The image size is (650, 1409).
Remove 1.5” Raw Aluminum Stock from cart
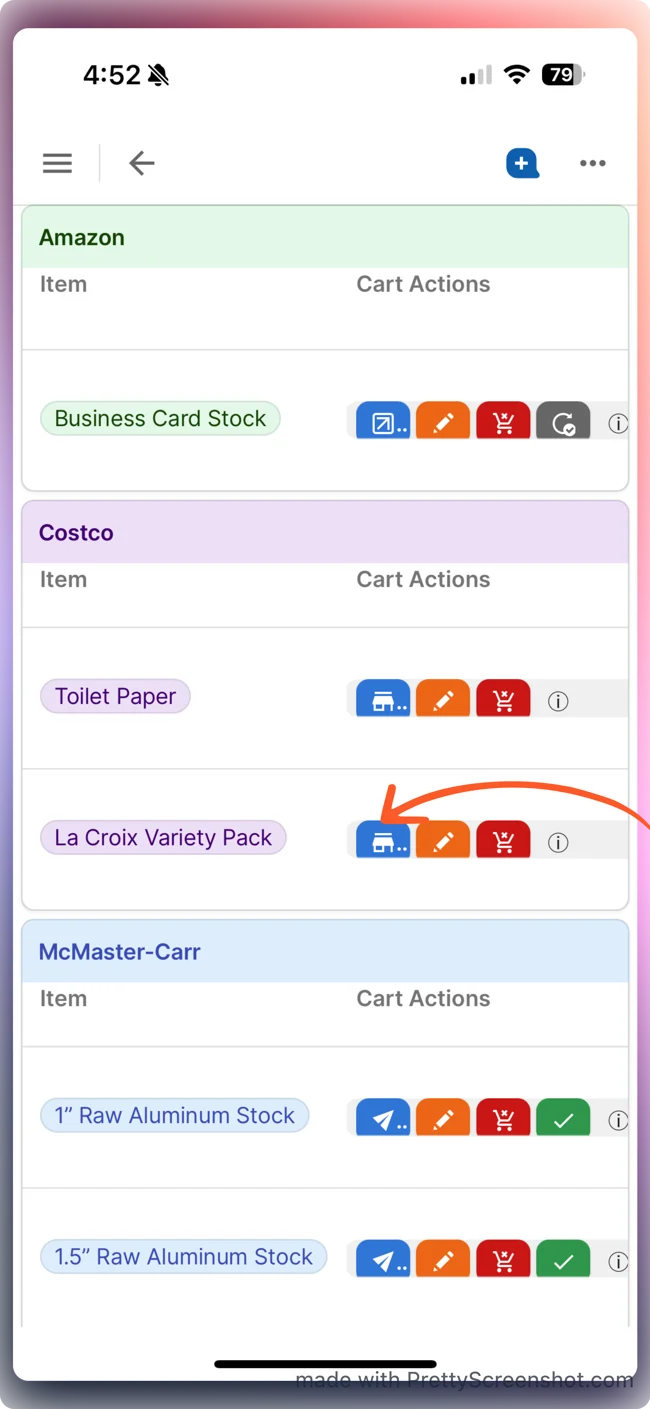[503, 1260]
